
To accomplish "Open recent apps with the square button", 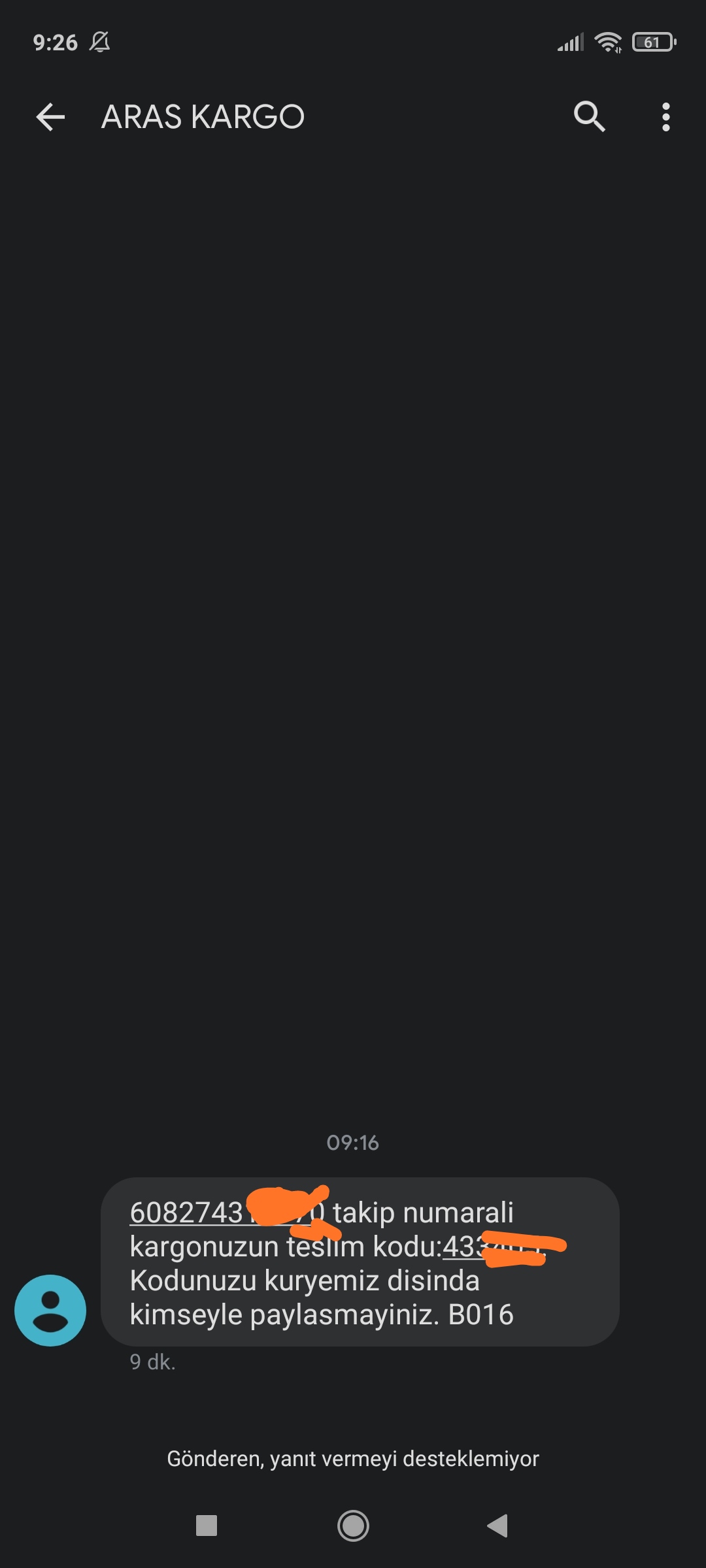I will (x=207, y=1526).
